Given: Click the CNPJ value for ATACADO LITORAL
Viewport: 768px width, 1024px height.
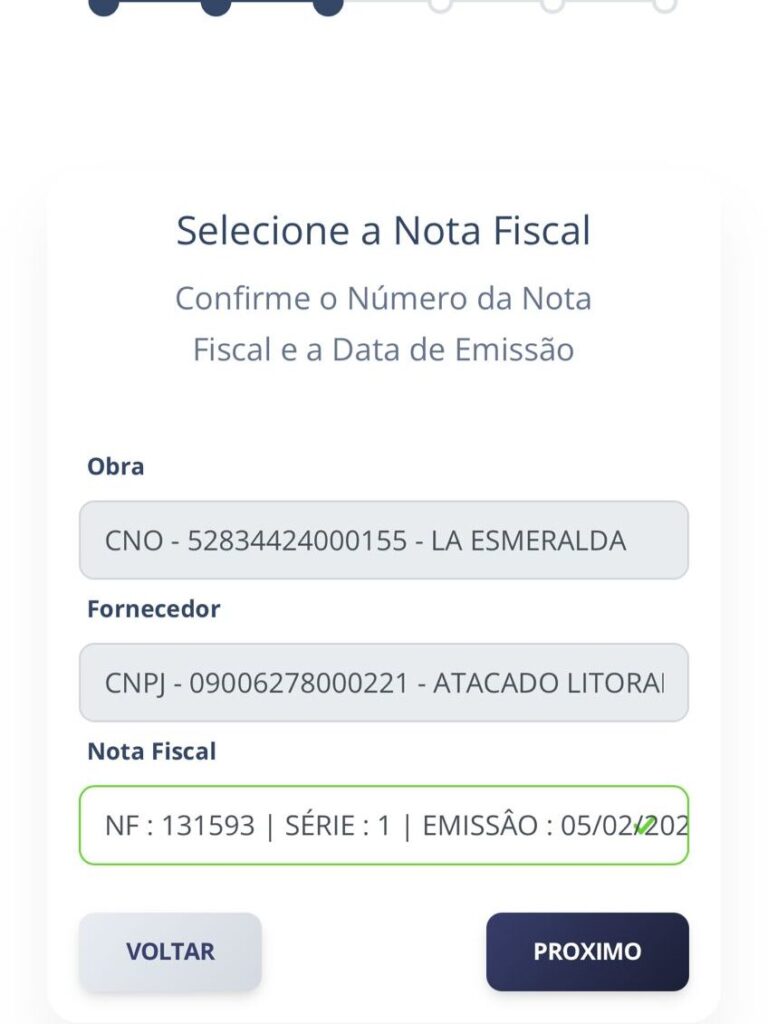Looking at the screenshot, I should (x=384, y=682).
